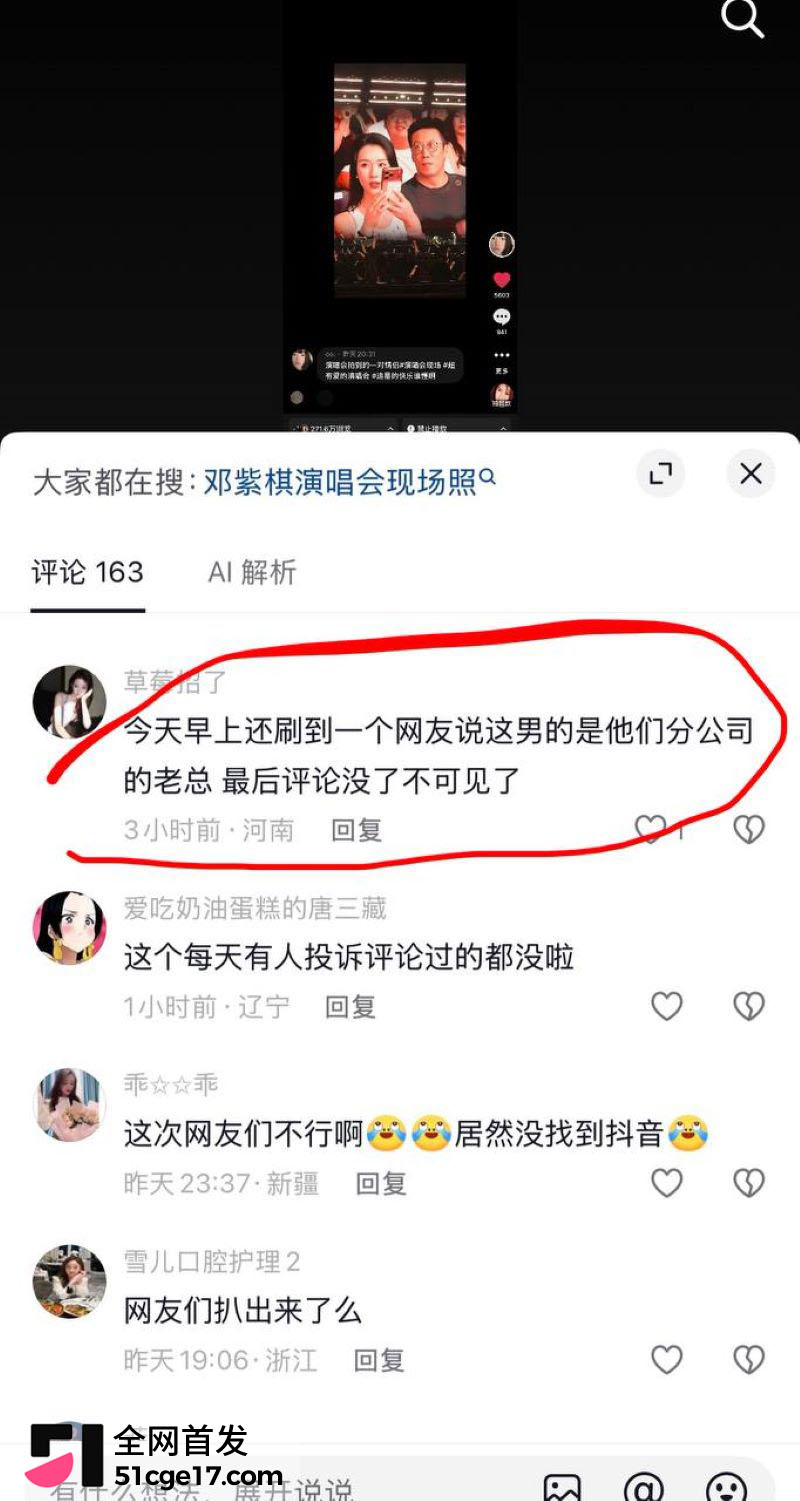The width and height of the screenshot is (800, 1501).
Task: Reply to 爱吃奶油蛋糕的唐三藏's comment
Action: coord(350,1007)
